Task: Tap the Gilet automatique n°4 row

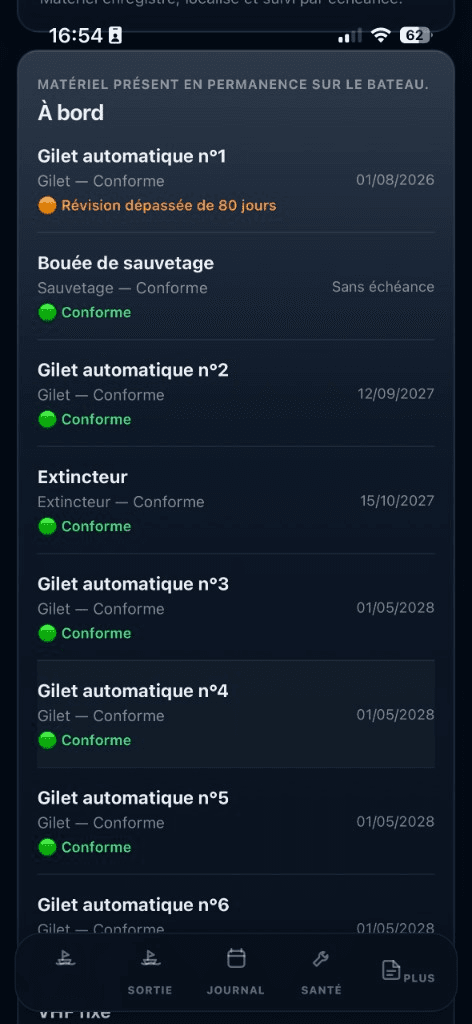Action: point(236,714)
